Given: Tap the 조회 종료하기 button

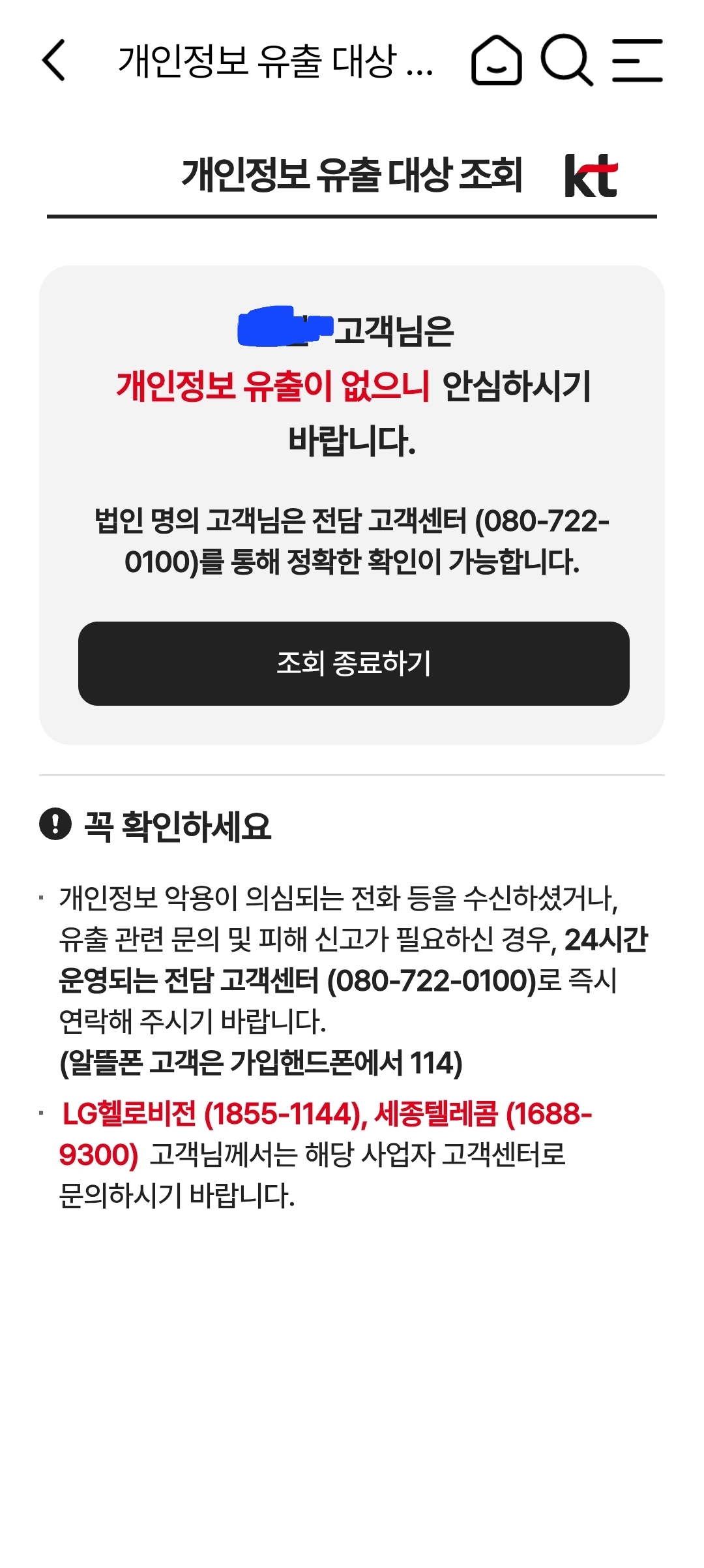Looking at the screenshot, I should [x=353, y=663].
